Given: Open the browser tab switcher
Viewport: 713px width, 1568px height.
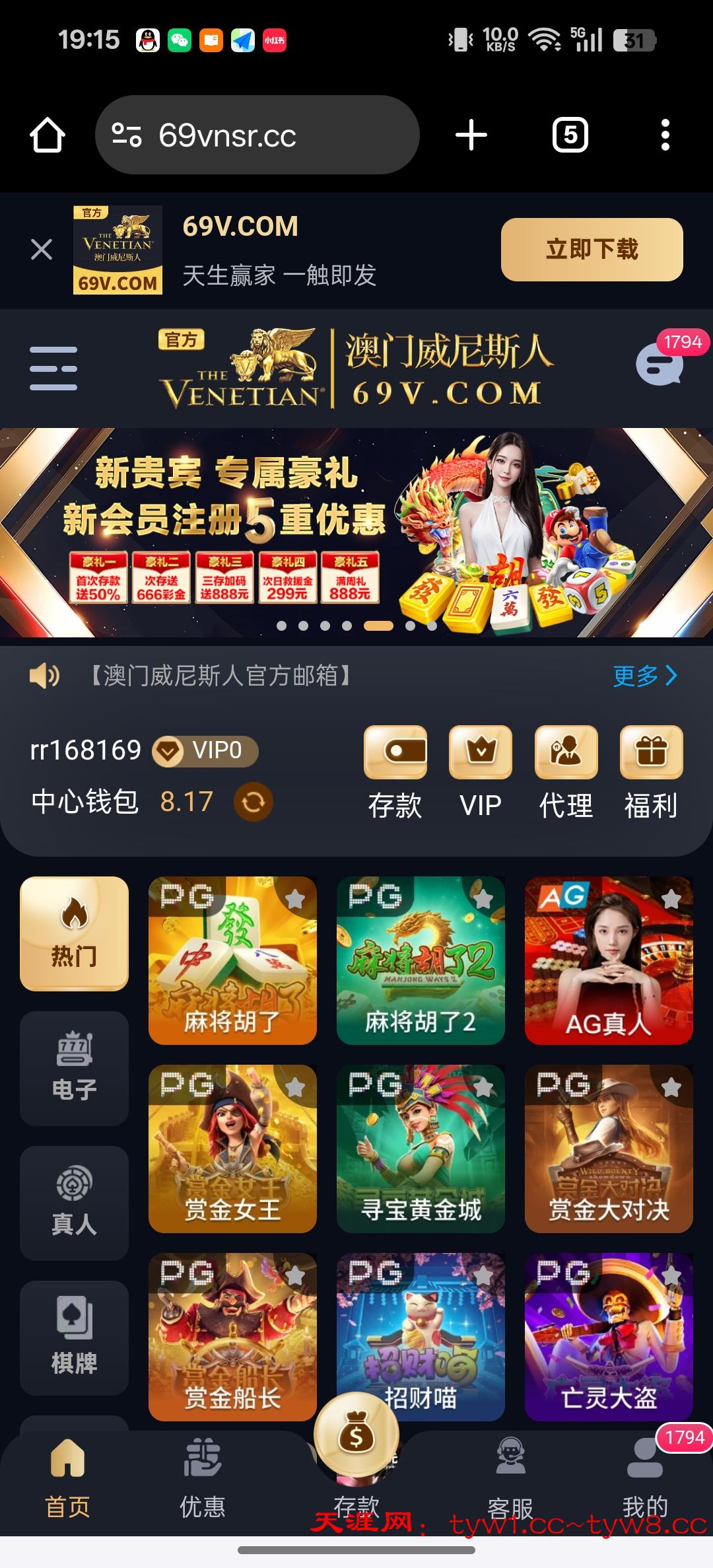Looking at the screenshot, I should pyautogui.click(x=570, y=135).
